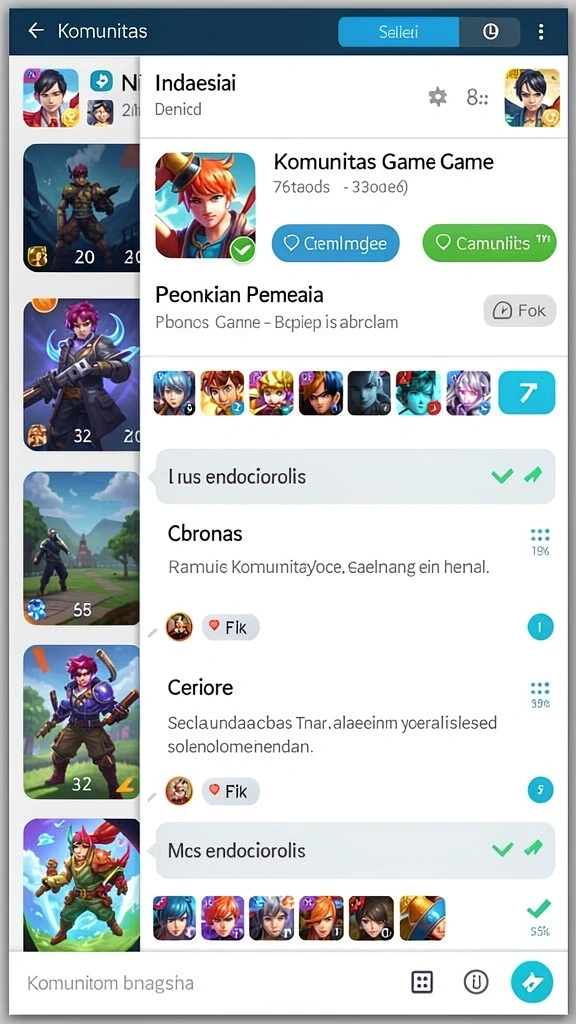Go back from Komunitas
576x1024 pixels.
[36, 31]
